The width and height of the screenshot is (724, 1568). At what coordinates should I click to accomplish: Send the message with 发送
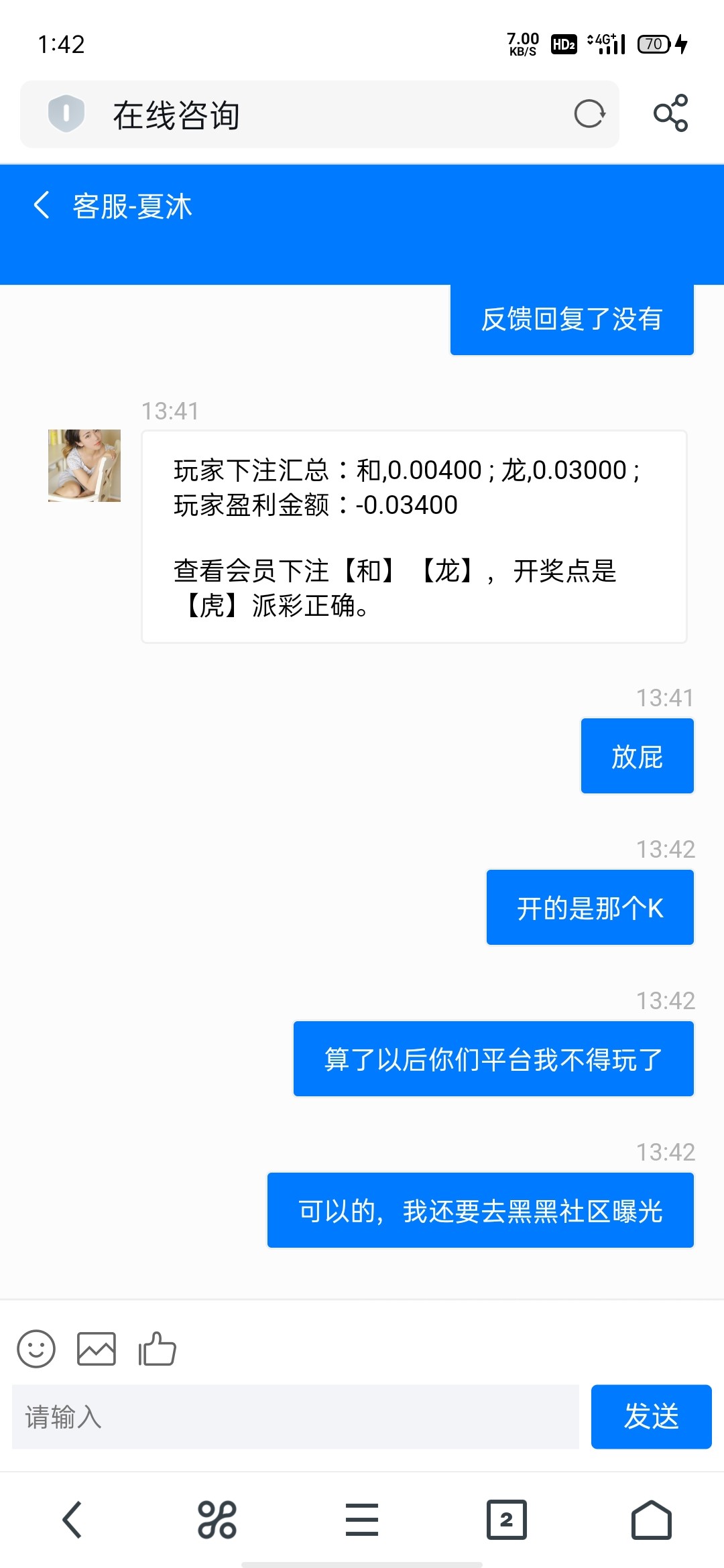651,1417
